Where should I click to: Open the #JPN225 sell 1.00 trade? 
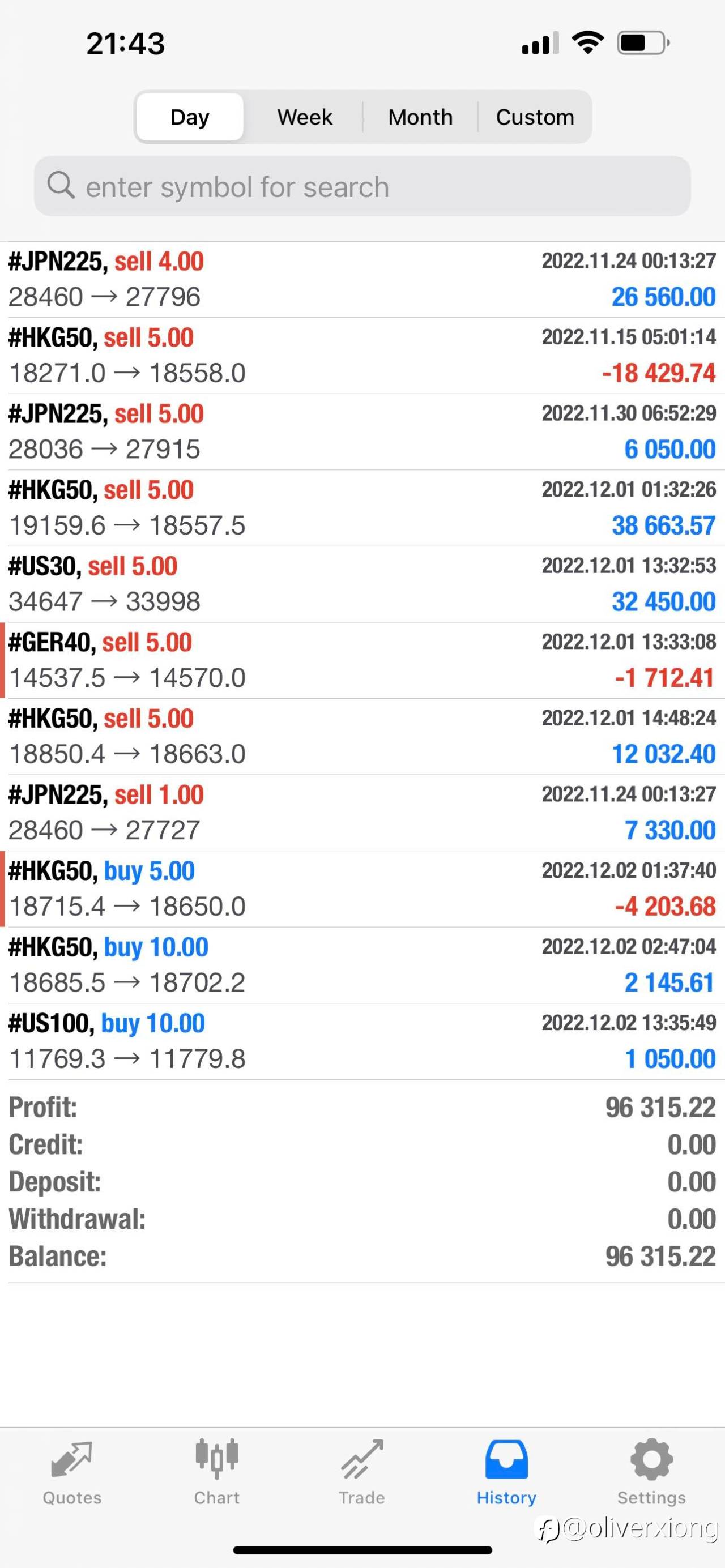[x=362, y=813]
